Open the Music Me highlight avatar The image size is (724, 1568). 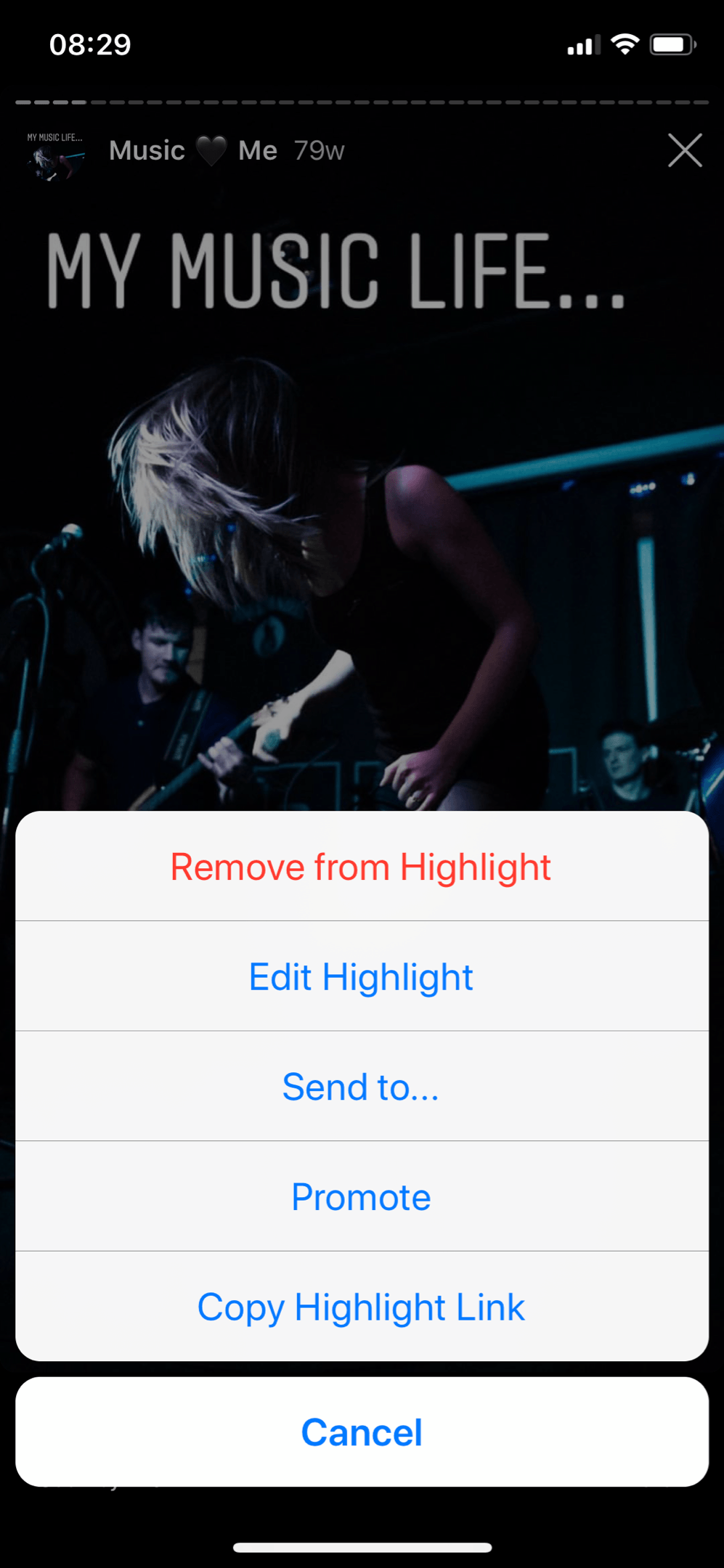55,154
